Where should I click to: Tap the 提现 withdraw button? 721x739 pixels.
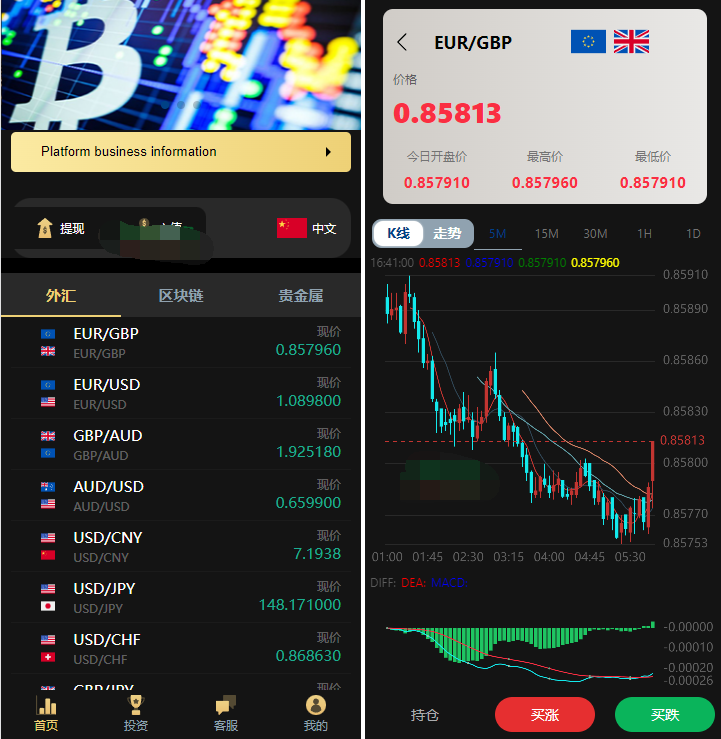pos(61,228)
